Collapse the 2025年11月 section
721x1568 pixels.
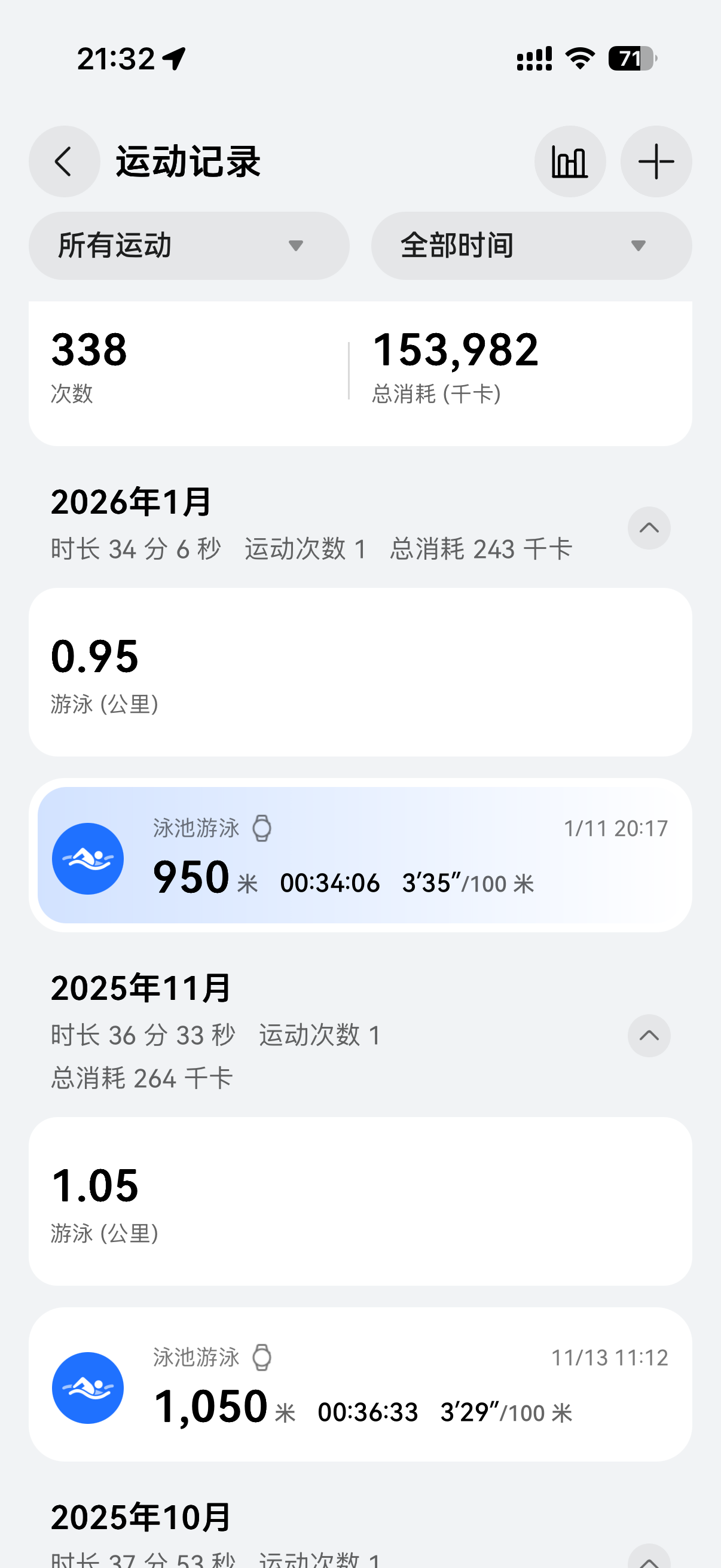649,1035
